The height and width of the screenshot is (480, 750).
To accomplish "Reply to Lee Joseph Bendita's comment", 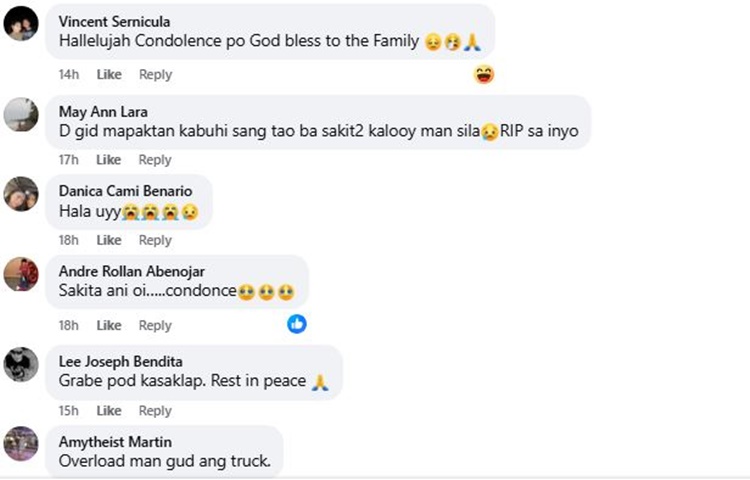I will [x=155, y=411].
